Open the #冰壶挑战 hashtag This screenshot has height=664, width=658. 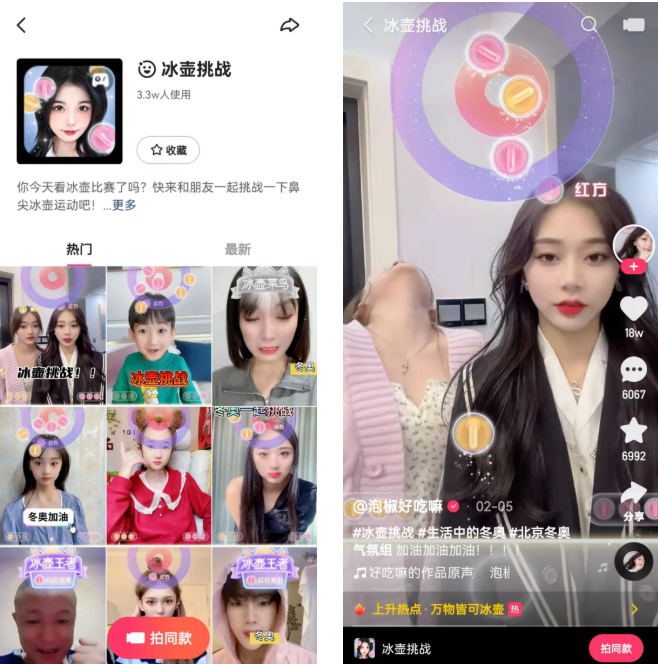pos(383,532)
